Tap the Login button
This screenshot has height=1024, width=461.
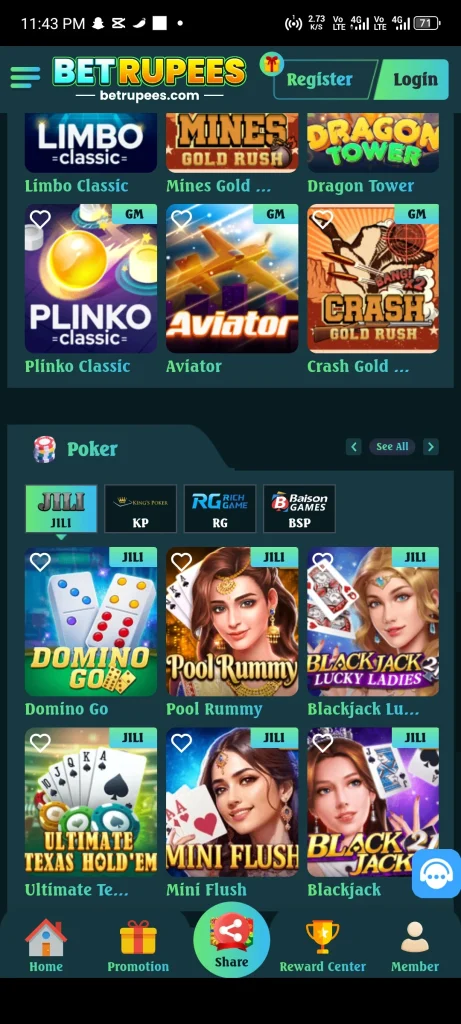tap(414, 80)
